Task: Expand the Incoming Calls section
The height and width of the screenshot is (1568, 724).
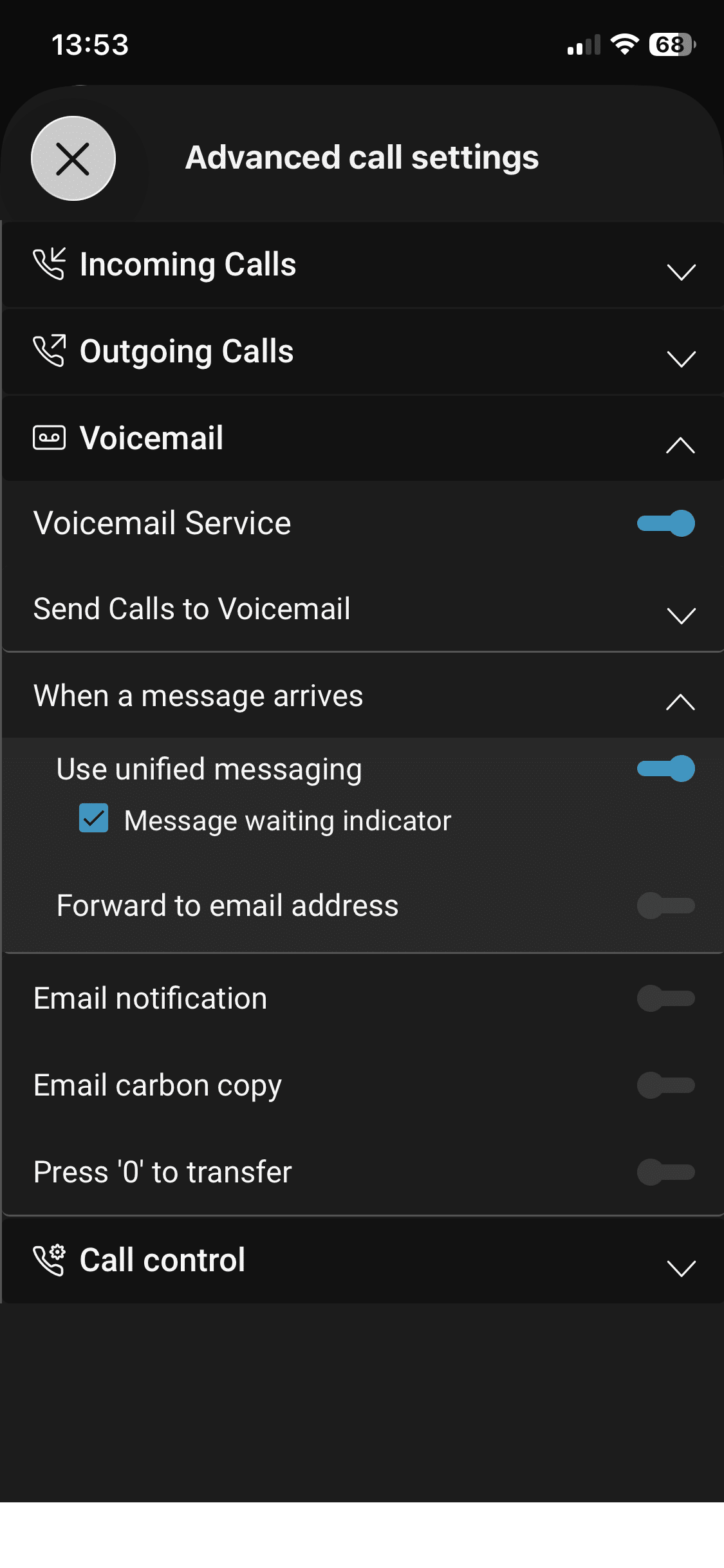Action: click(x=681, y=271)
